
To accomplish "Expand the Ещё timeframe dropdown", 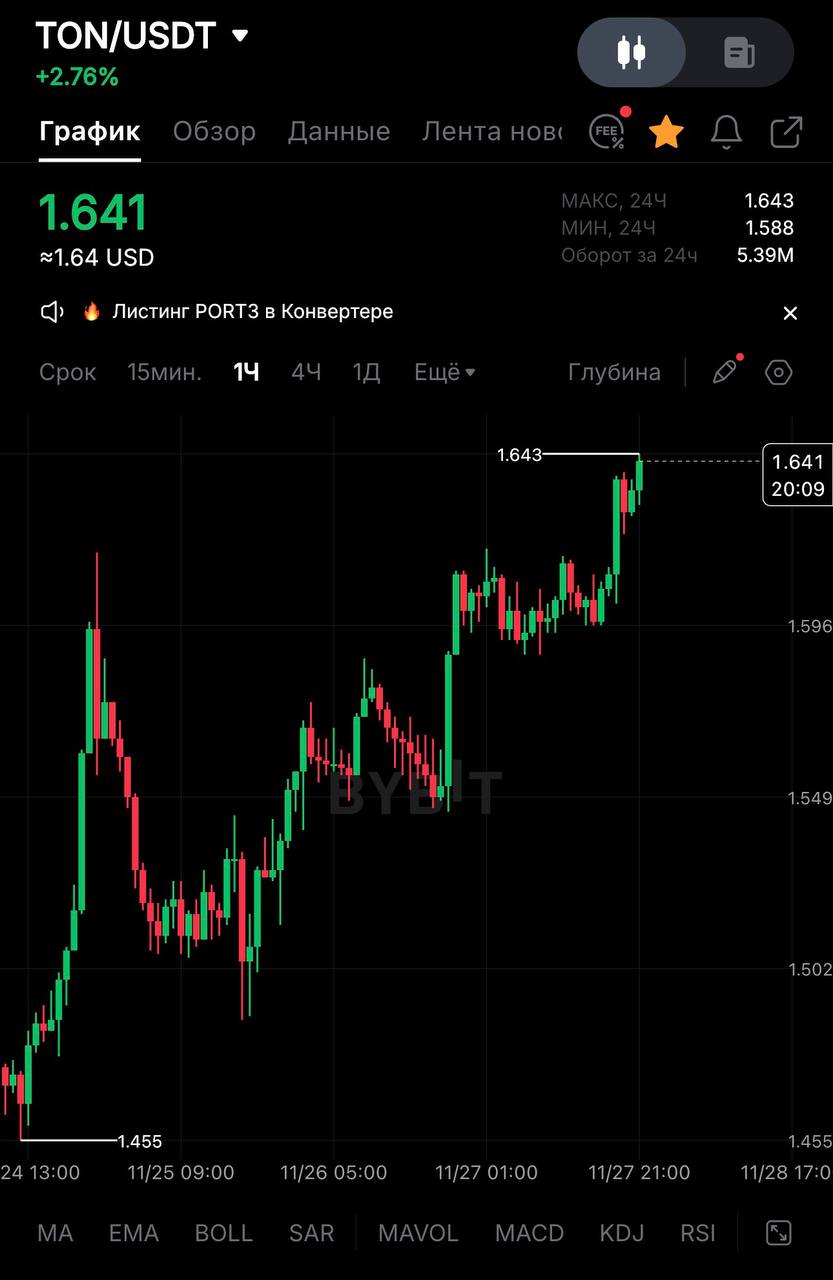I will tap(444, 373).
